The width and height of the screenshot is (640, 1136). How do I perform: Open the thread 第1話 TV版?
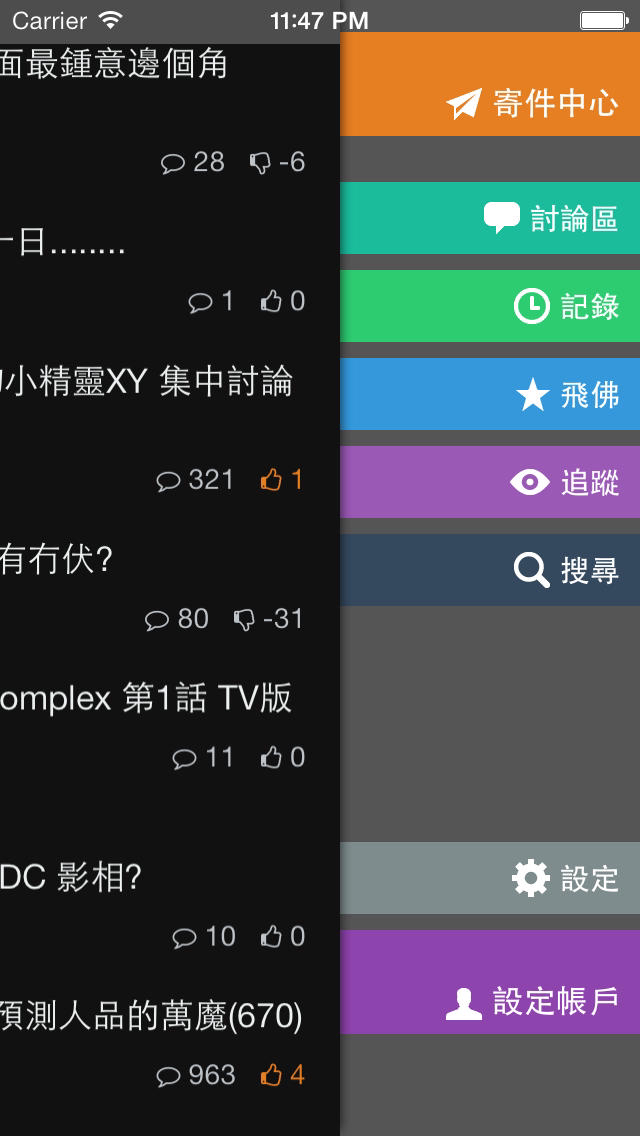(x=170, y=724)
